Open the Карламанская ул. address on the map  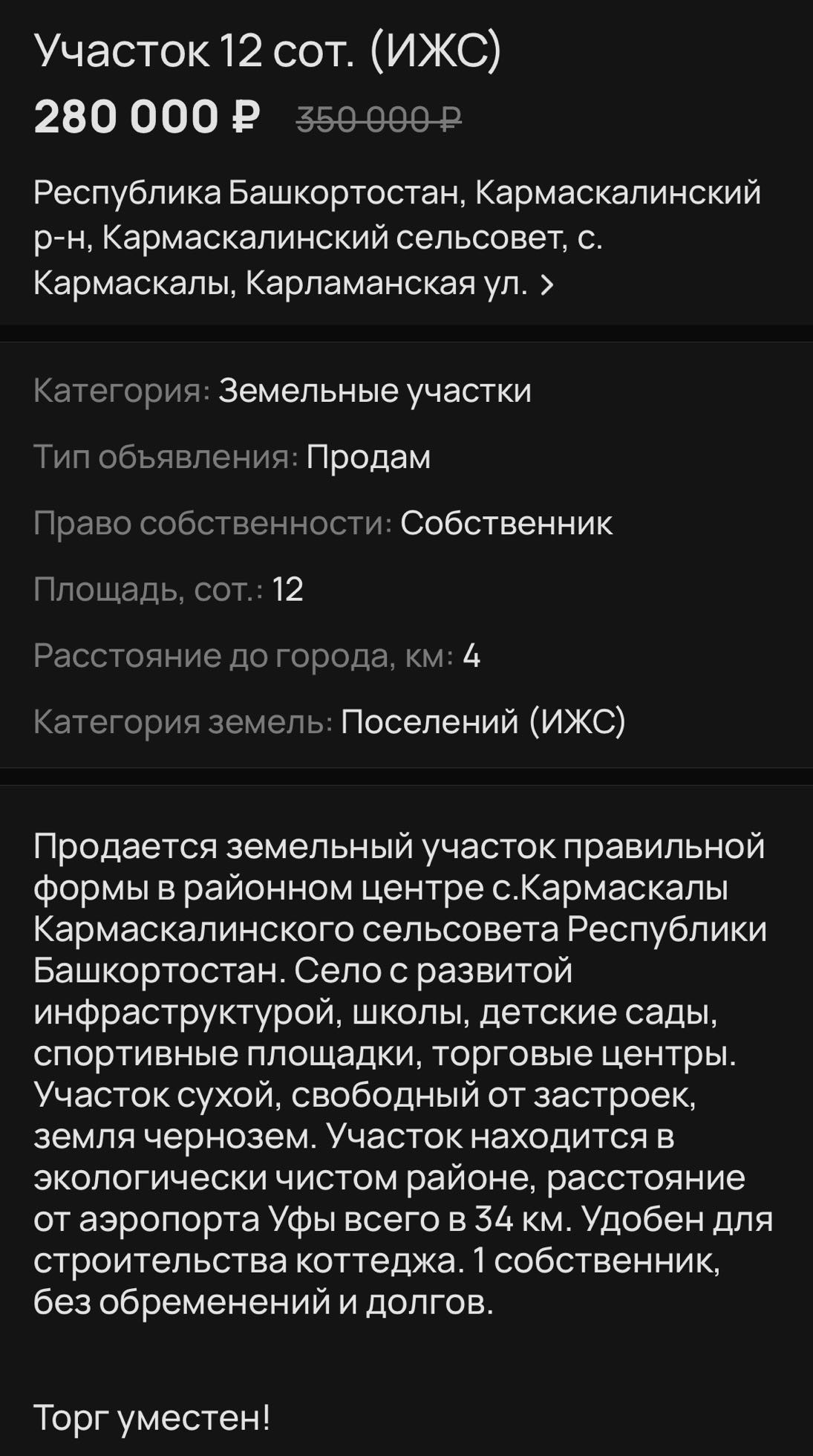tap(398, 238)
